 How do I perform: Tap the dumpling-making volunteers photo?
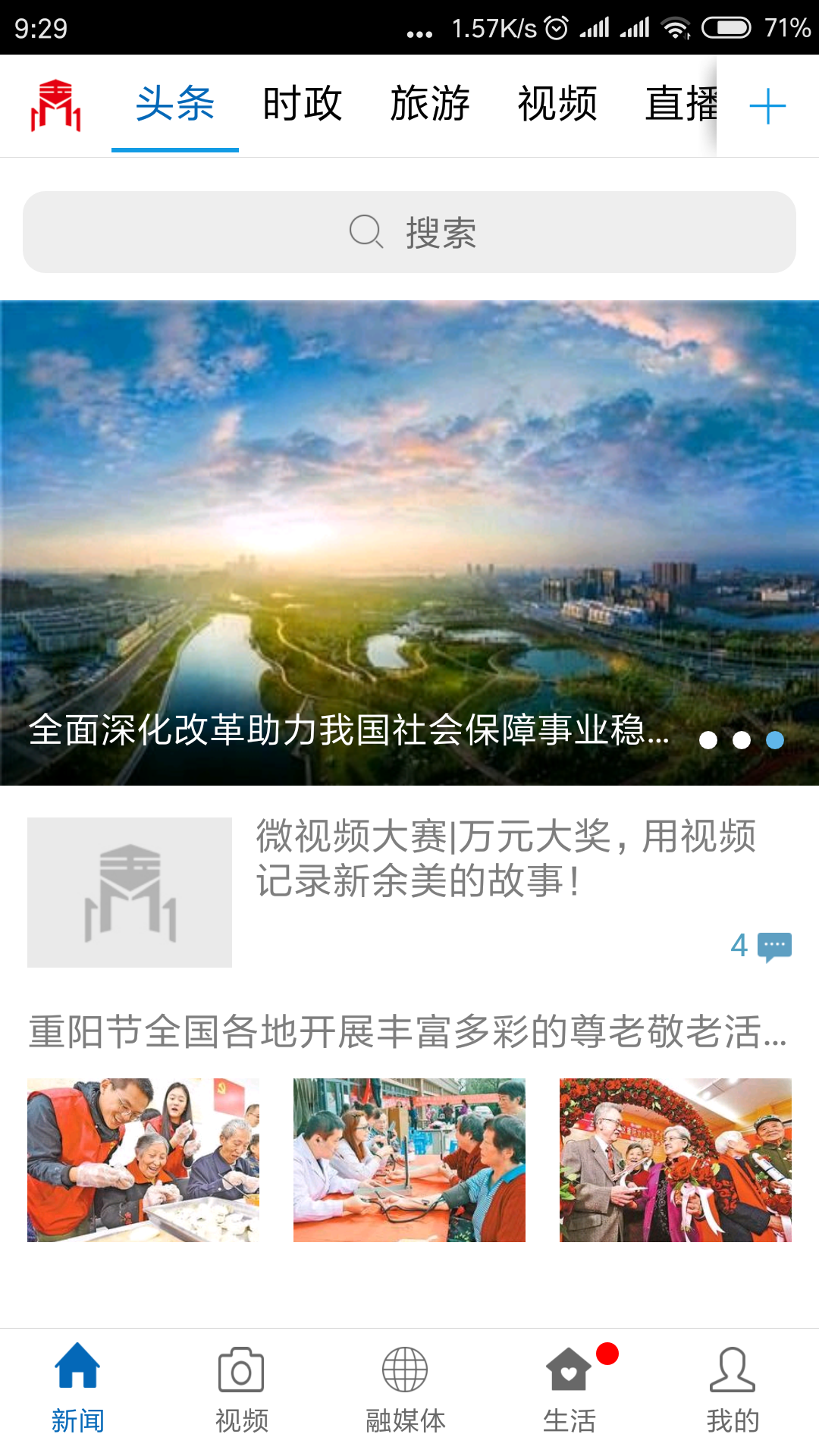pyautogui.click(x=144, y=1161)
